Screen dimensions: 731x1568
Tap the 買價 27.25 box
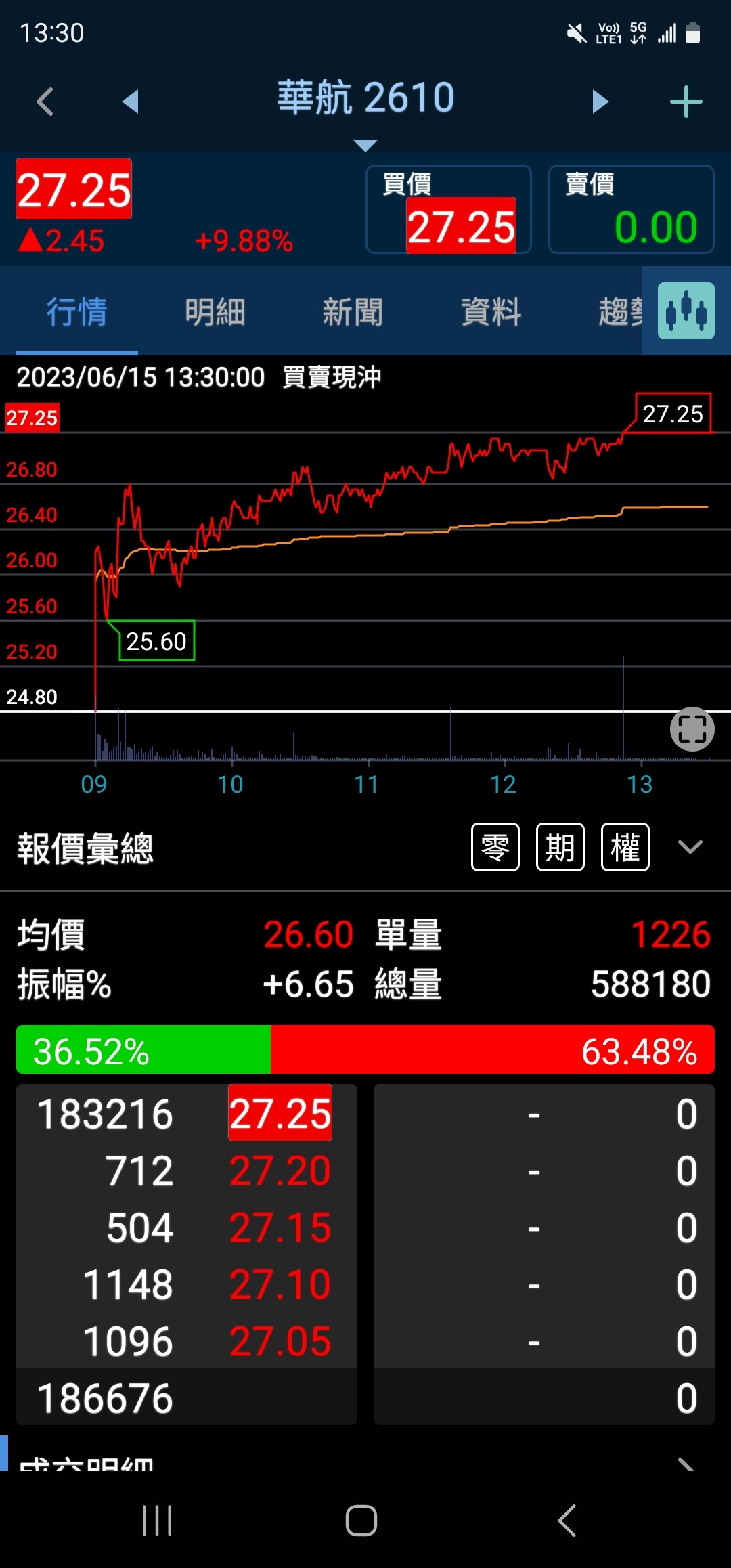pos(449,209)
